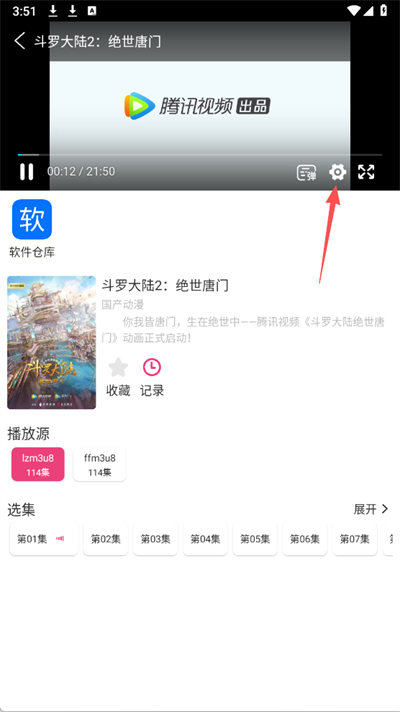
Task: Add to favorites with 收藏
Action: [x=118, y=377]
